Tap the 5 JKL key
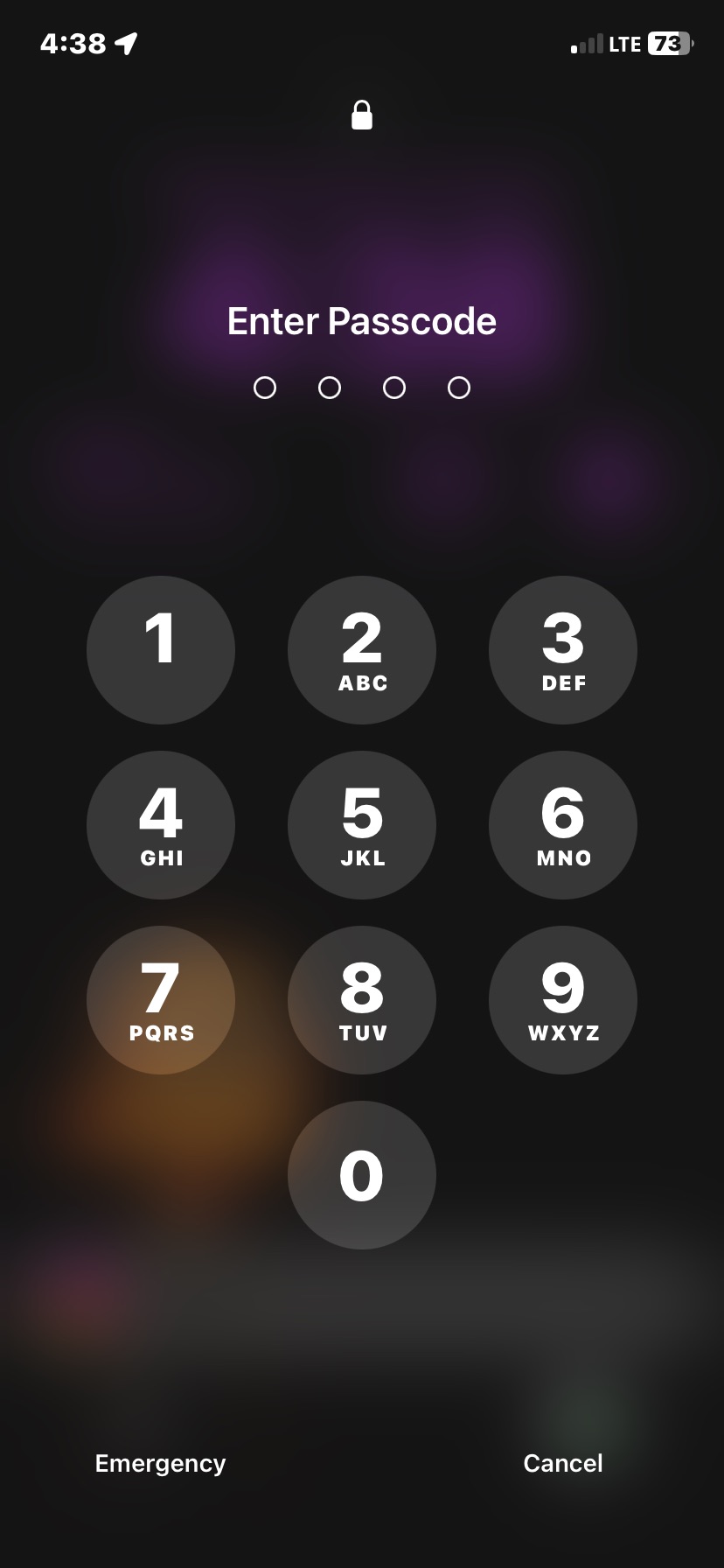The image size is (724, 1568). pyautogui.click(x=362, y=825)
